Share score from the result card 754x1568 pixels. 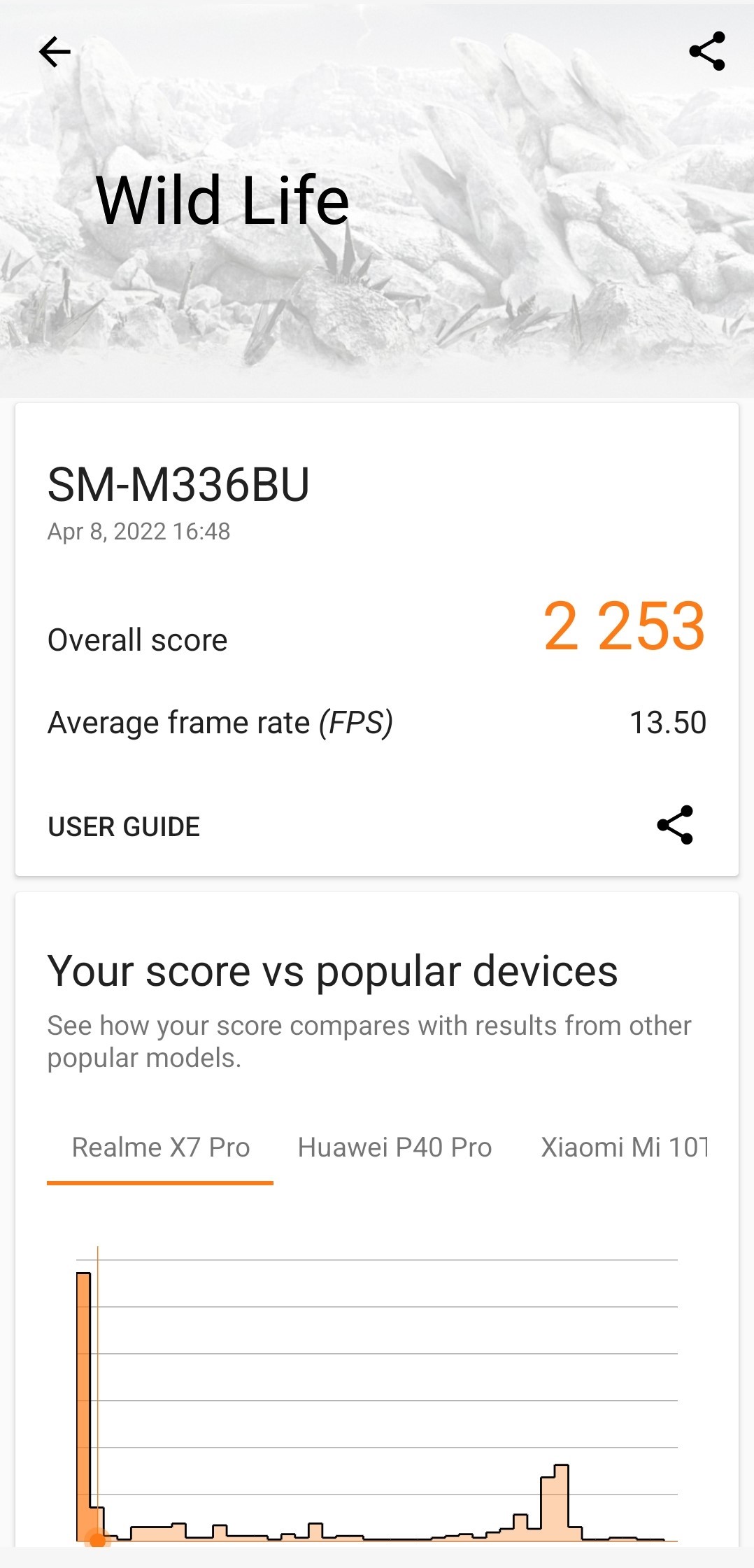pyautogui.click(x=675, y=825)
